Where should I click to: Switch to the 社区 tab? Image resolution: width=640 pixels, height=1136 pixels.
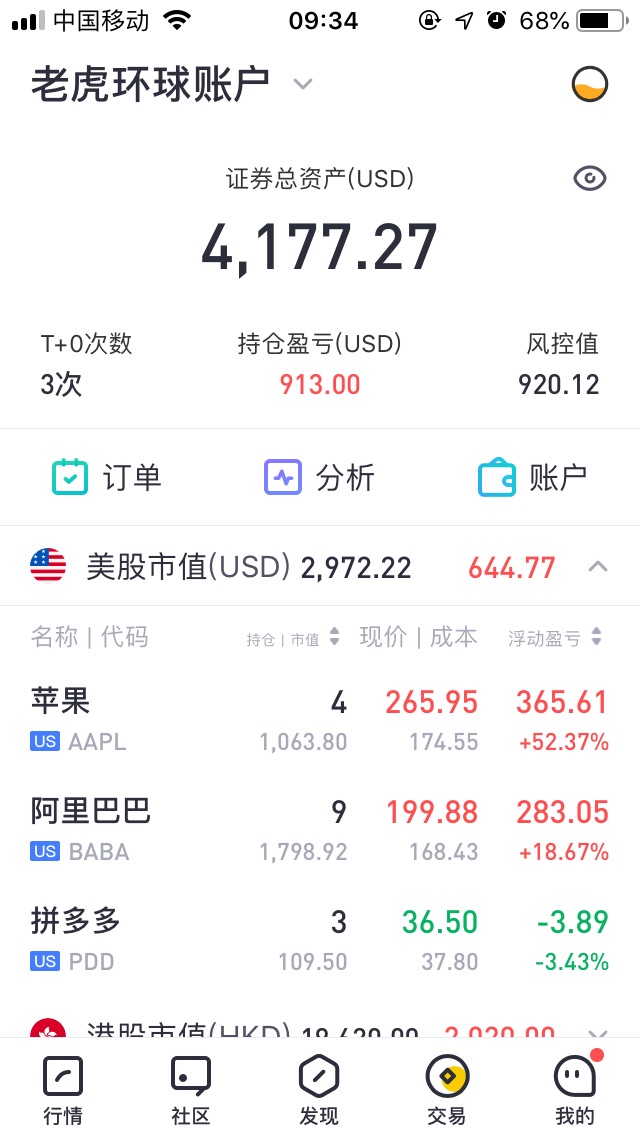pos(191,1090)
